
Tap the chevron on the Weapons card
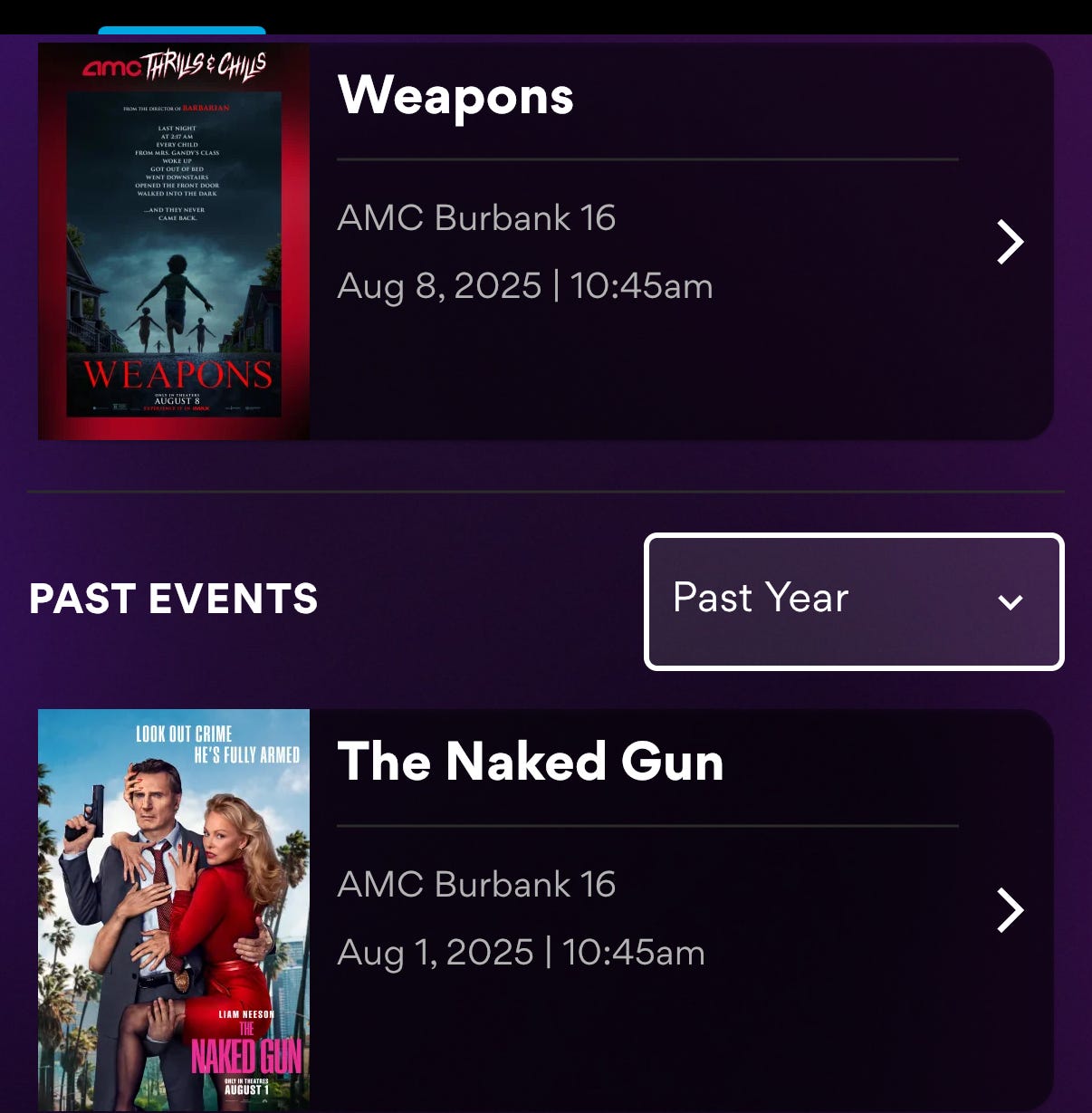1010,242
